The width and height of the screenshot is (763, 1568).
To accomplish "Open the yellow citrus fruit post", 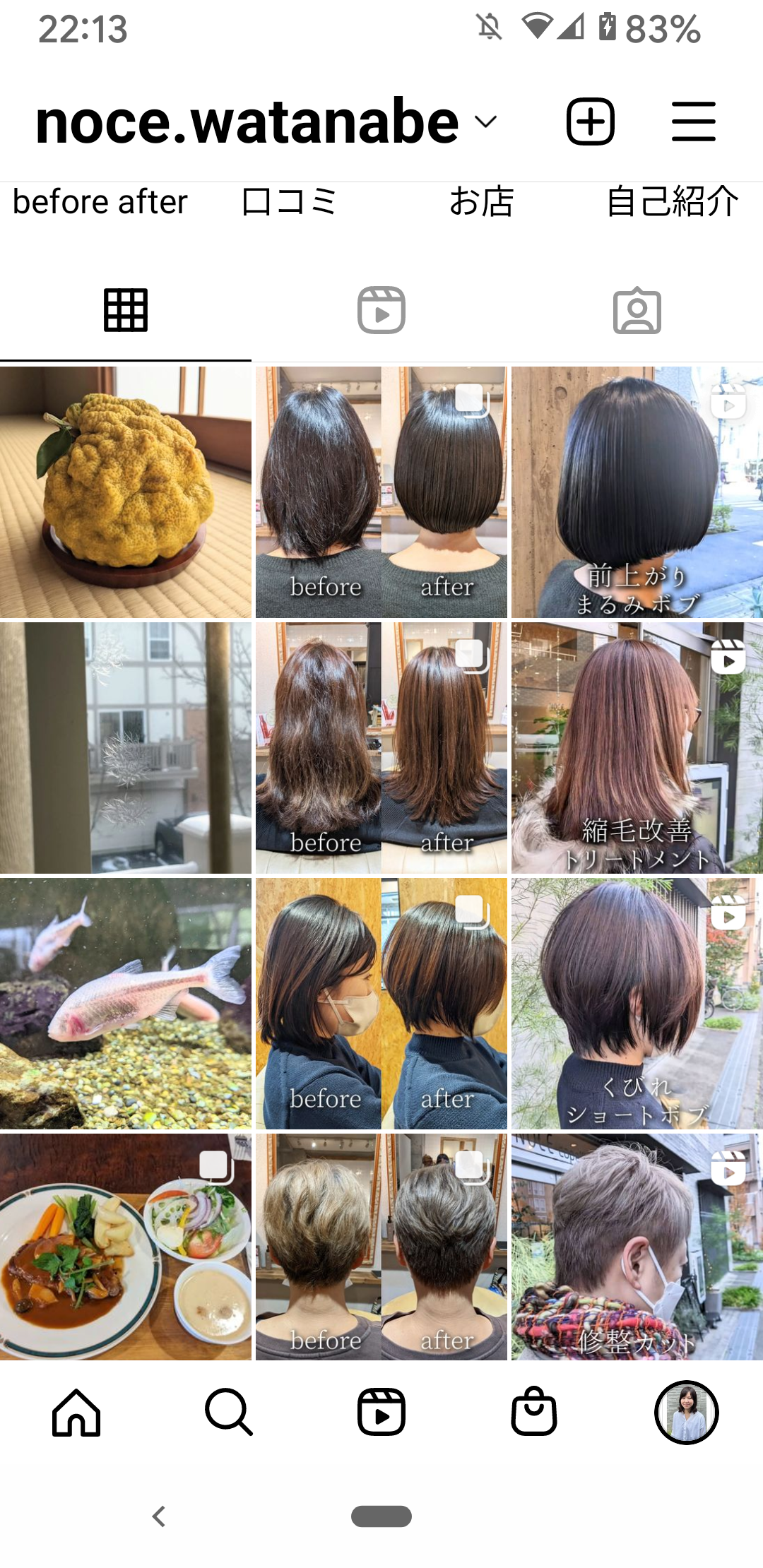I will [126, 492].
